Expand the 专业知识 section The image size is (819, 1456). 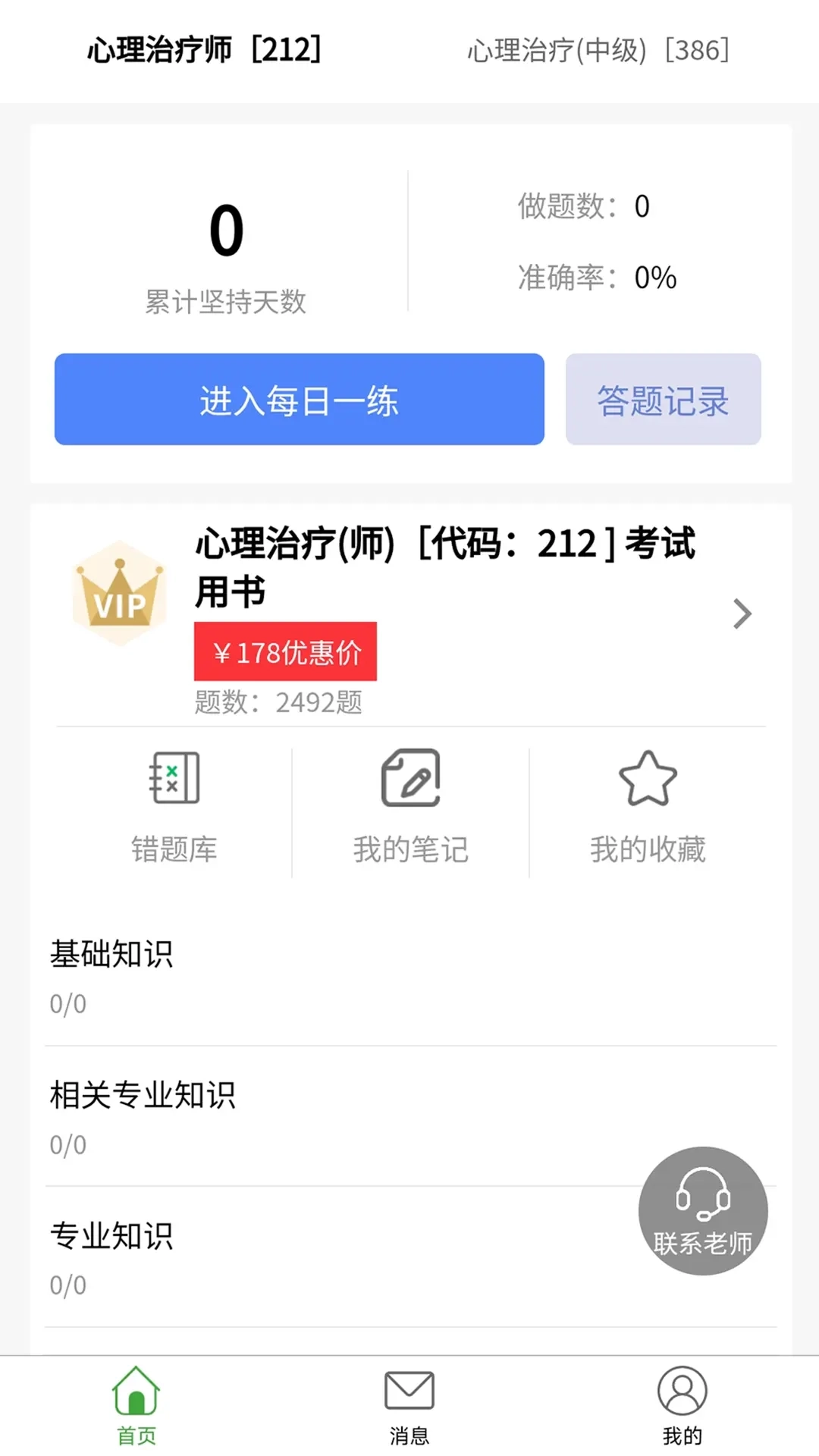click(111, 1234)
